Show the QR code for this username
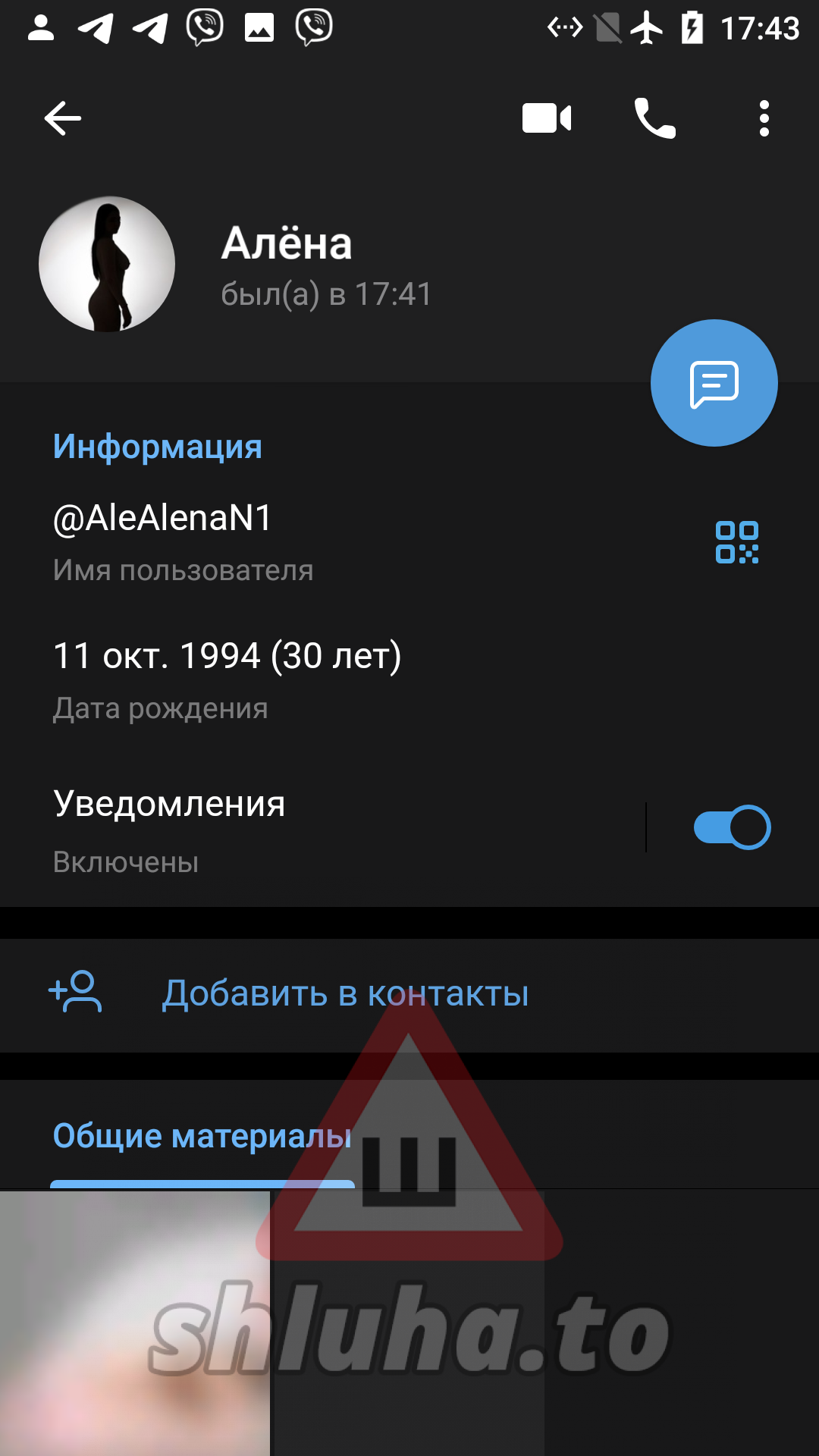Image resolution: width=819 pixels, height=1456 pixels. pyautogui.click(x=736, y=542)
